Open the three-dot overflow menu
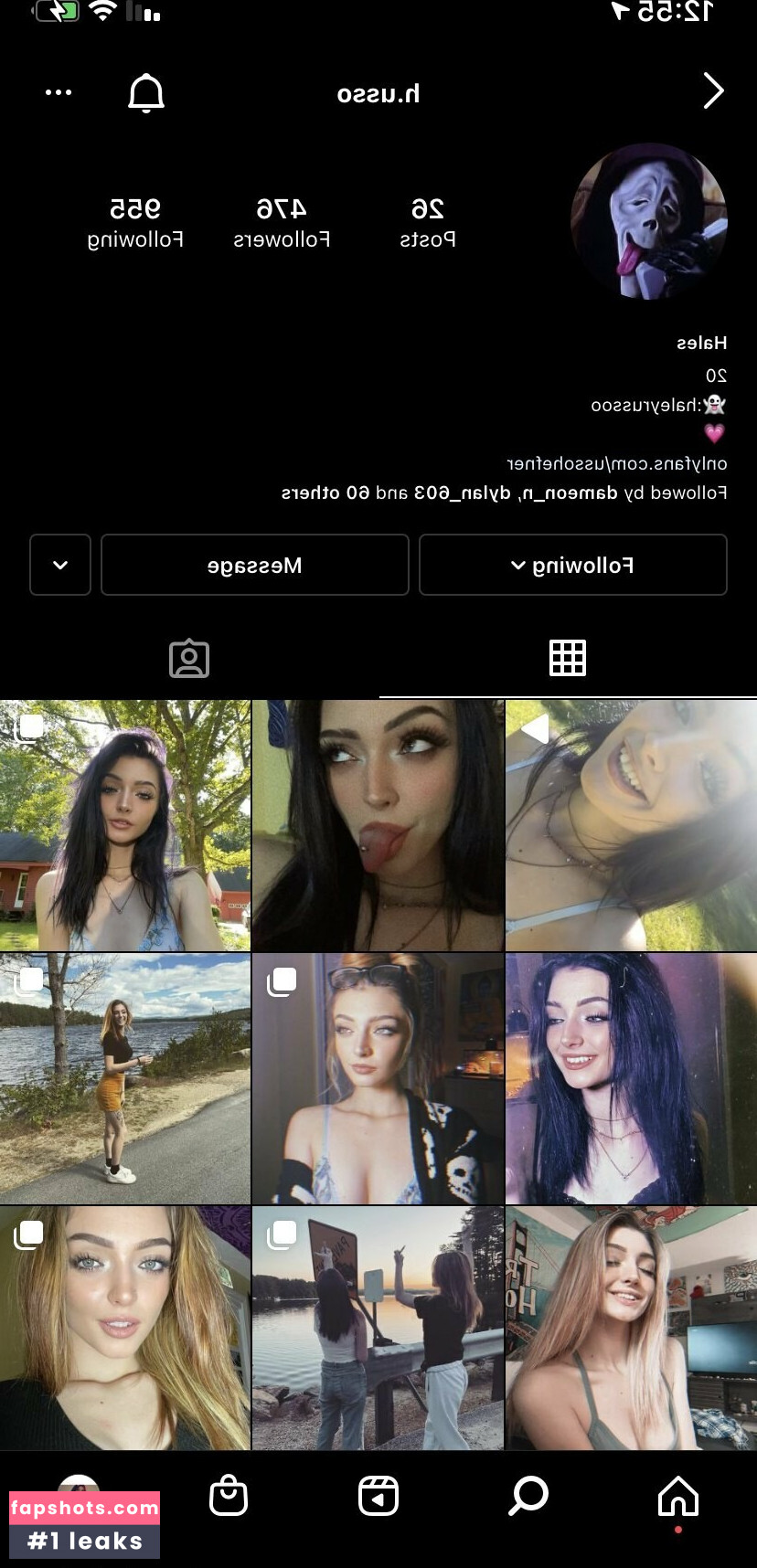 59,92
